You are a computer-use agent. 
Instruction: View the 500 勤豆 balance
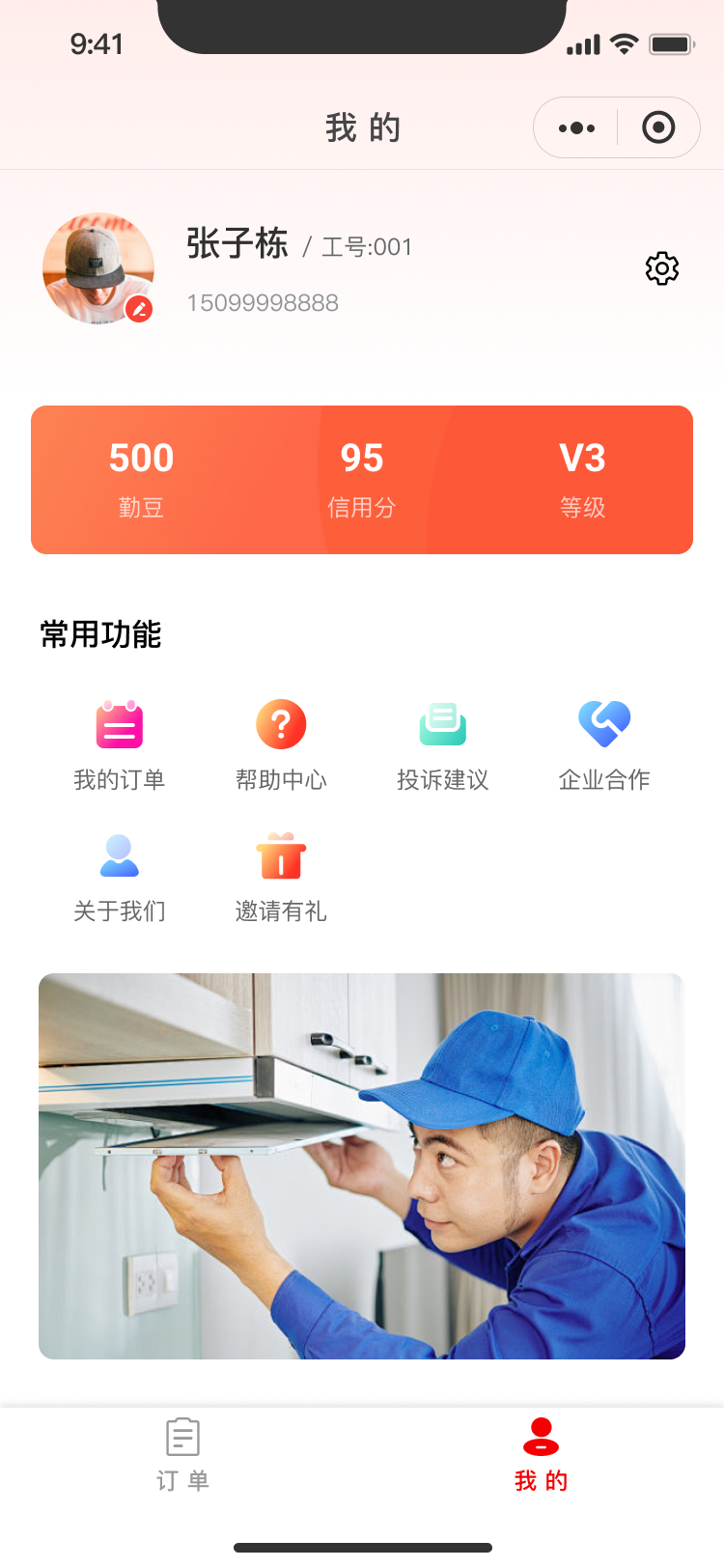(x=141, y=479)
